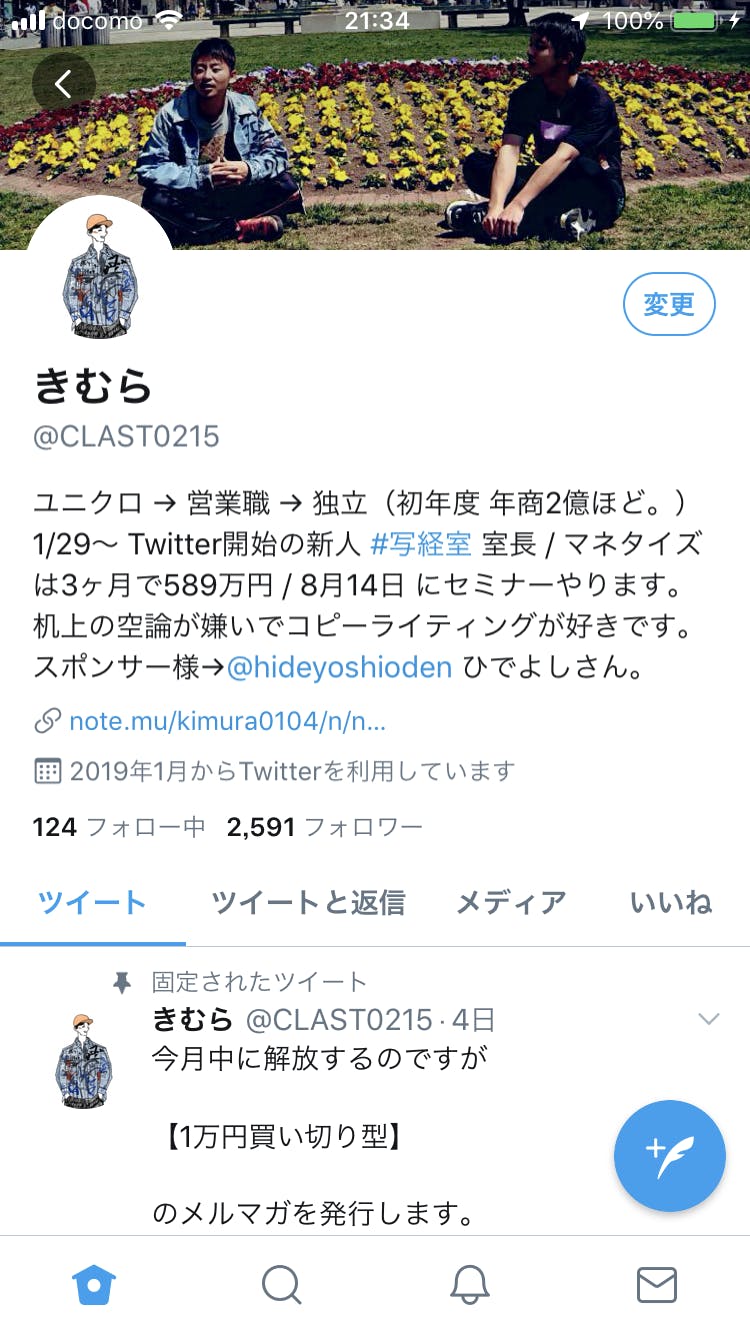Open the note.mu/kimura0104 link
Screen dimensions: 750x1334
[x=227, y=720]
